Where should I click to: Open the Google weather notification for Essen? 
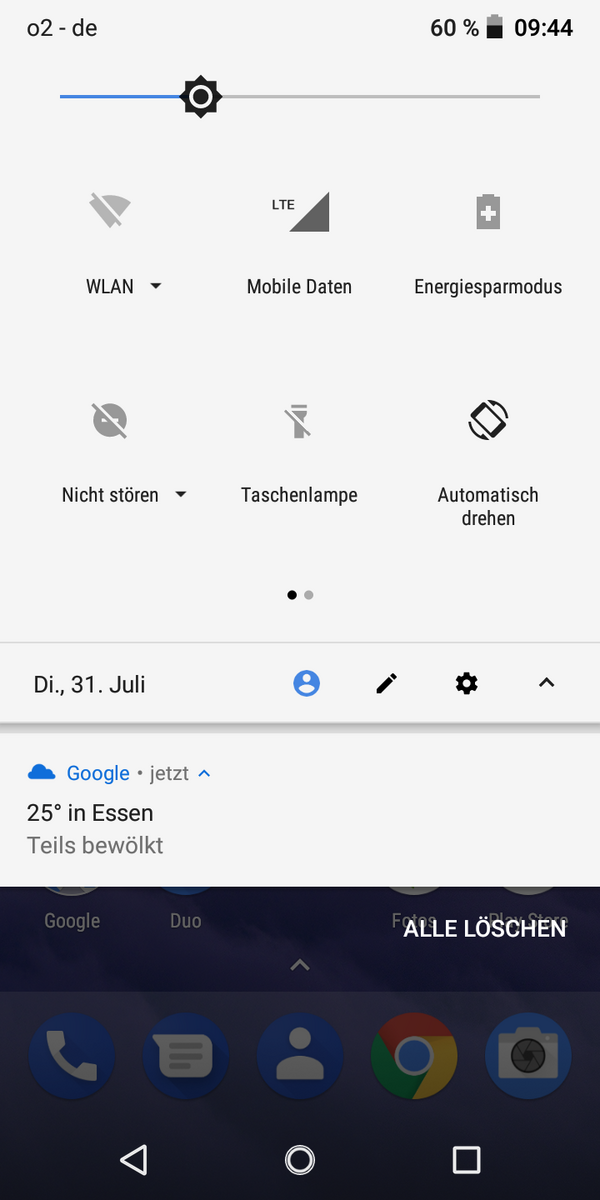(300, 811)
